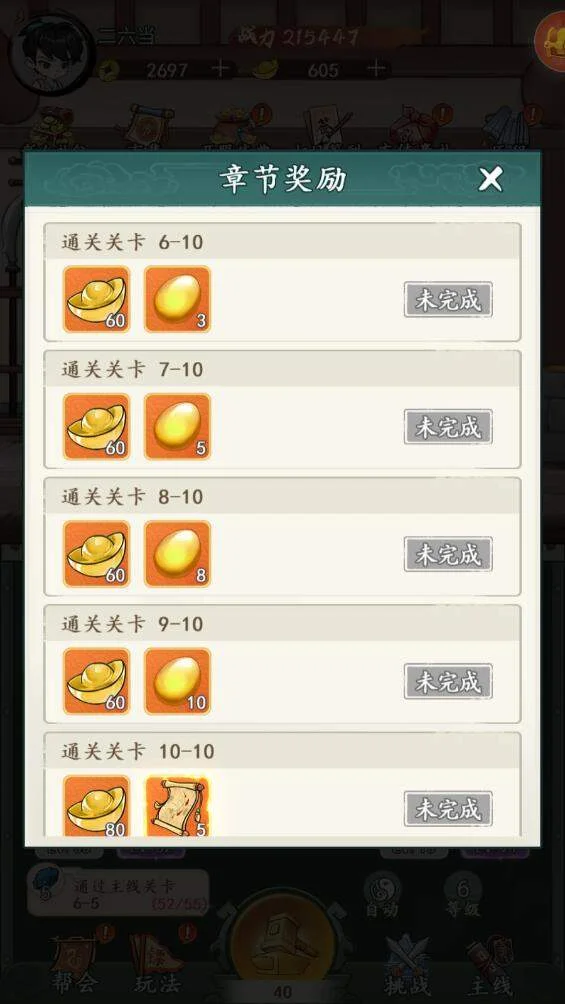Tap 未完成 button for stage 9-10
The image size is (565, 1004).
(448, 682)
